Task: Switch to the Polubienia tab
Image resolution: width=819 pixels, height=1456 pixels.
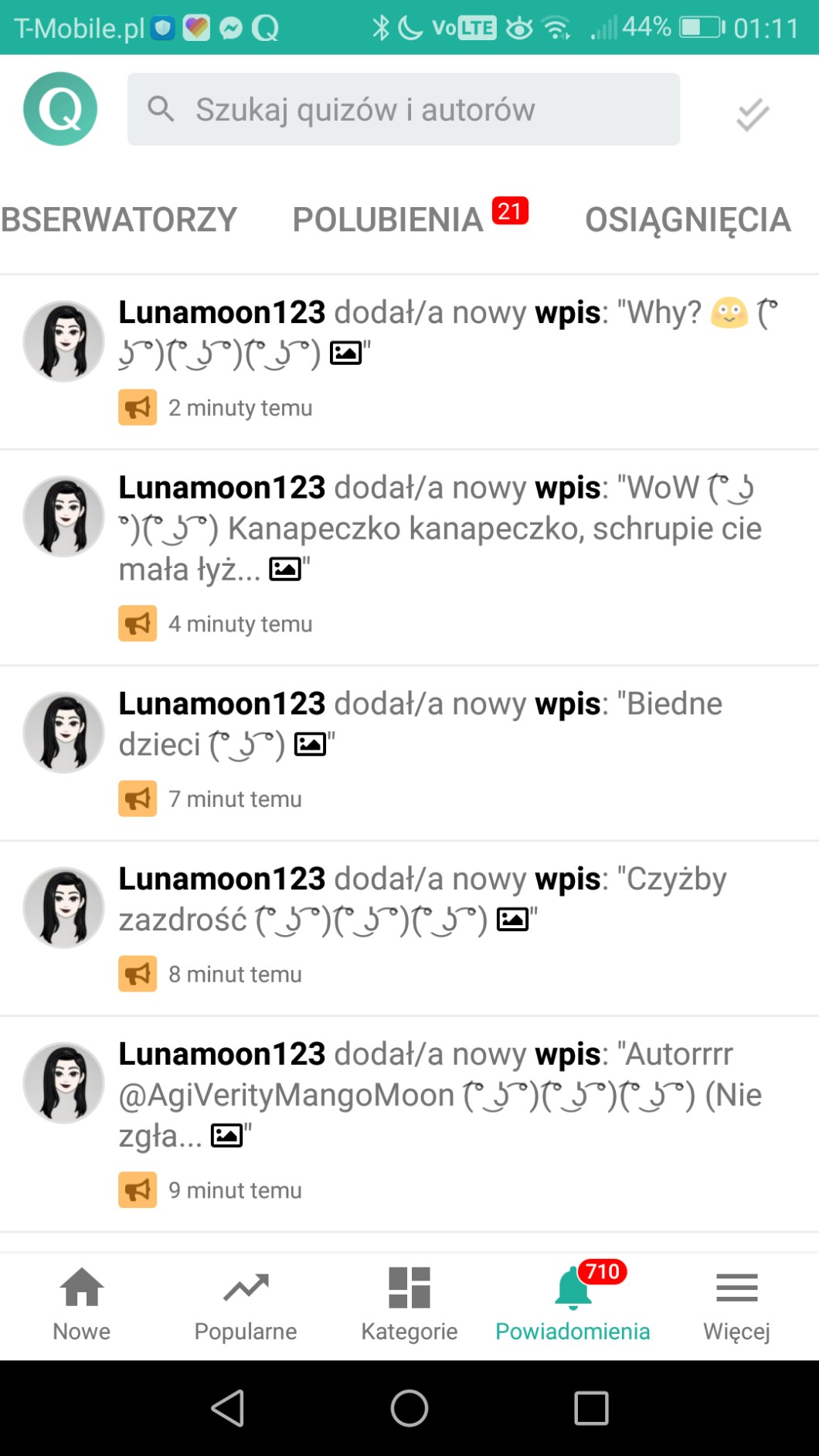Action: tap(388, 219)
